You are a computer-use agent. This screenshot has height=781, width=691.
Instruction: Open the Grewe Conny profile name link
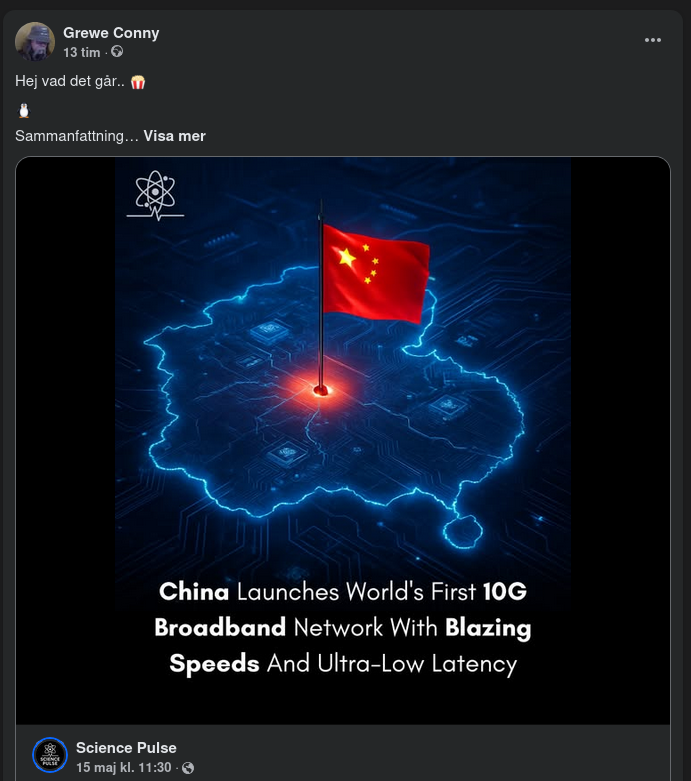tap(111, 33)
